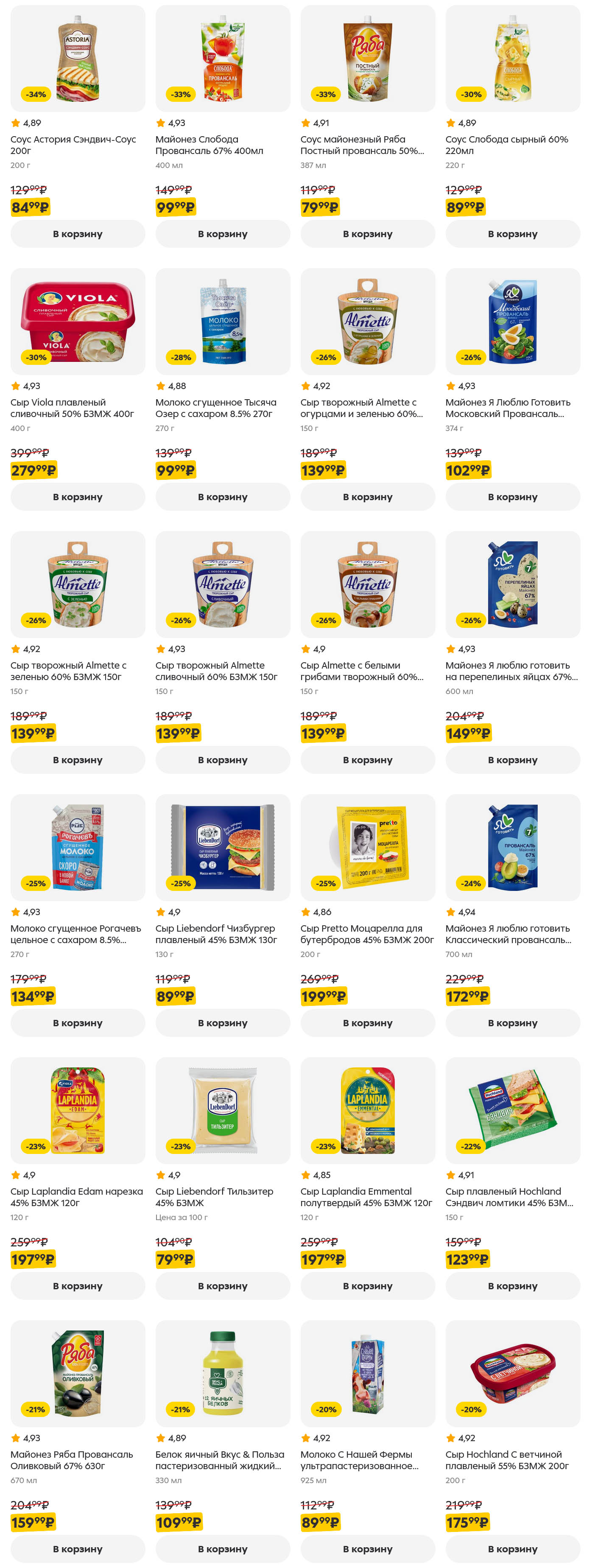Add Астория Сэндвич-Соус to cart

coord(77,234)
